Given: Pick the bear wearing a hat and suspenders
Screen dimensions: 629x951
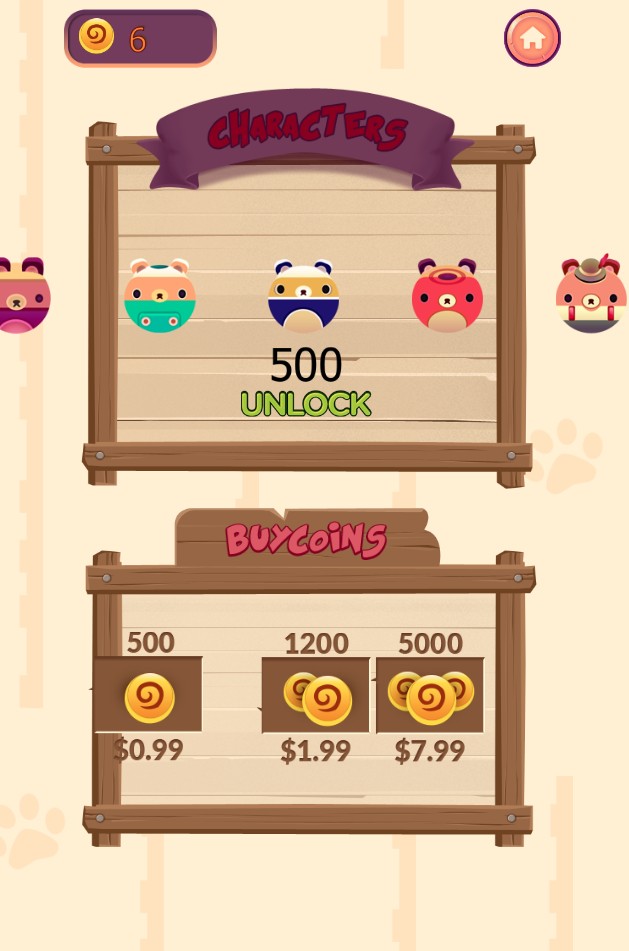Looking at the screenshot, I should coord(590,296).
